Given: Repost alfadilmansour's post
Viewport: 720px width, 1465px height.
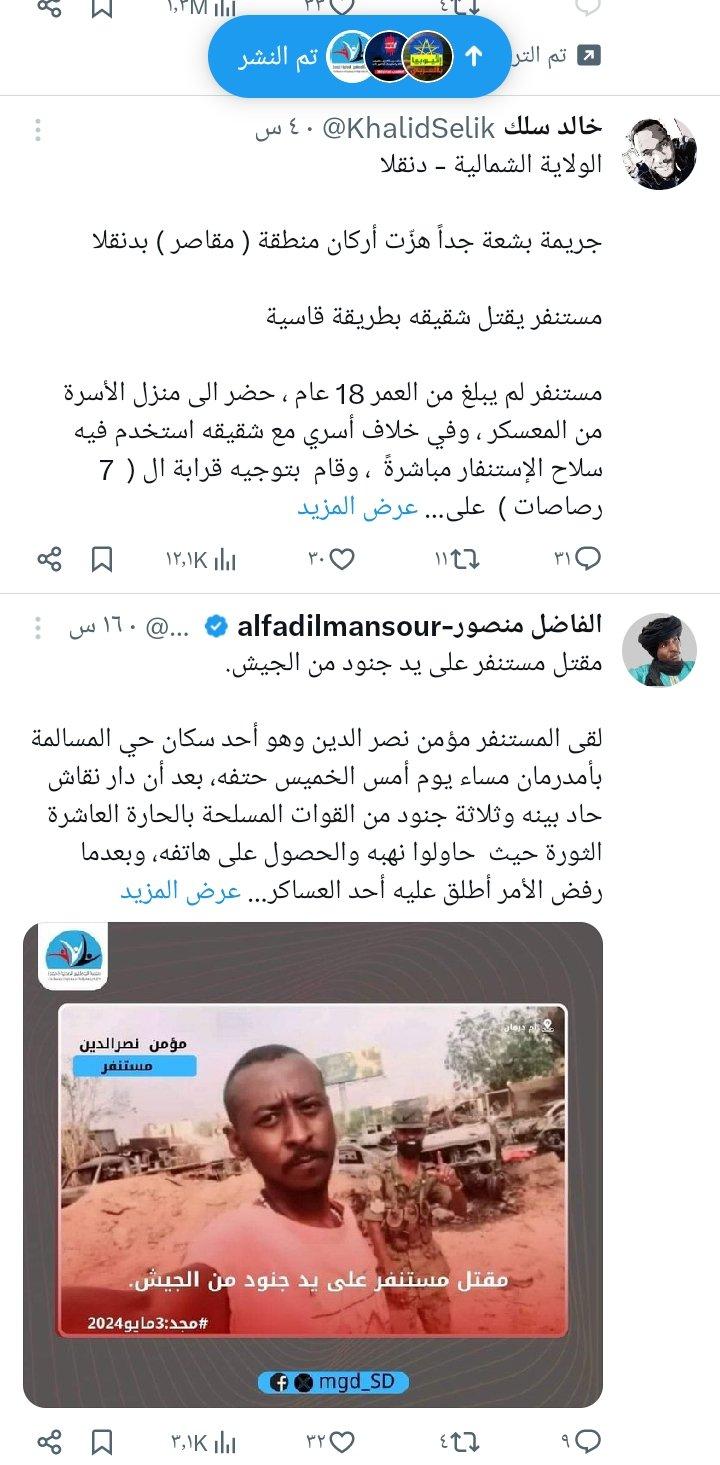Looking at the screenshot, I should click(464, 1441).
